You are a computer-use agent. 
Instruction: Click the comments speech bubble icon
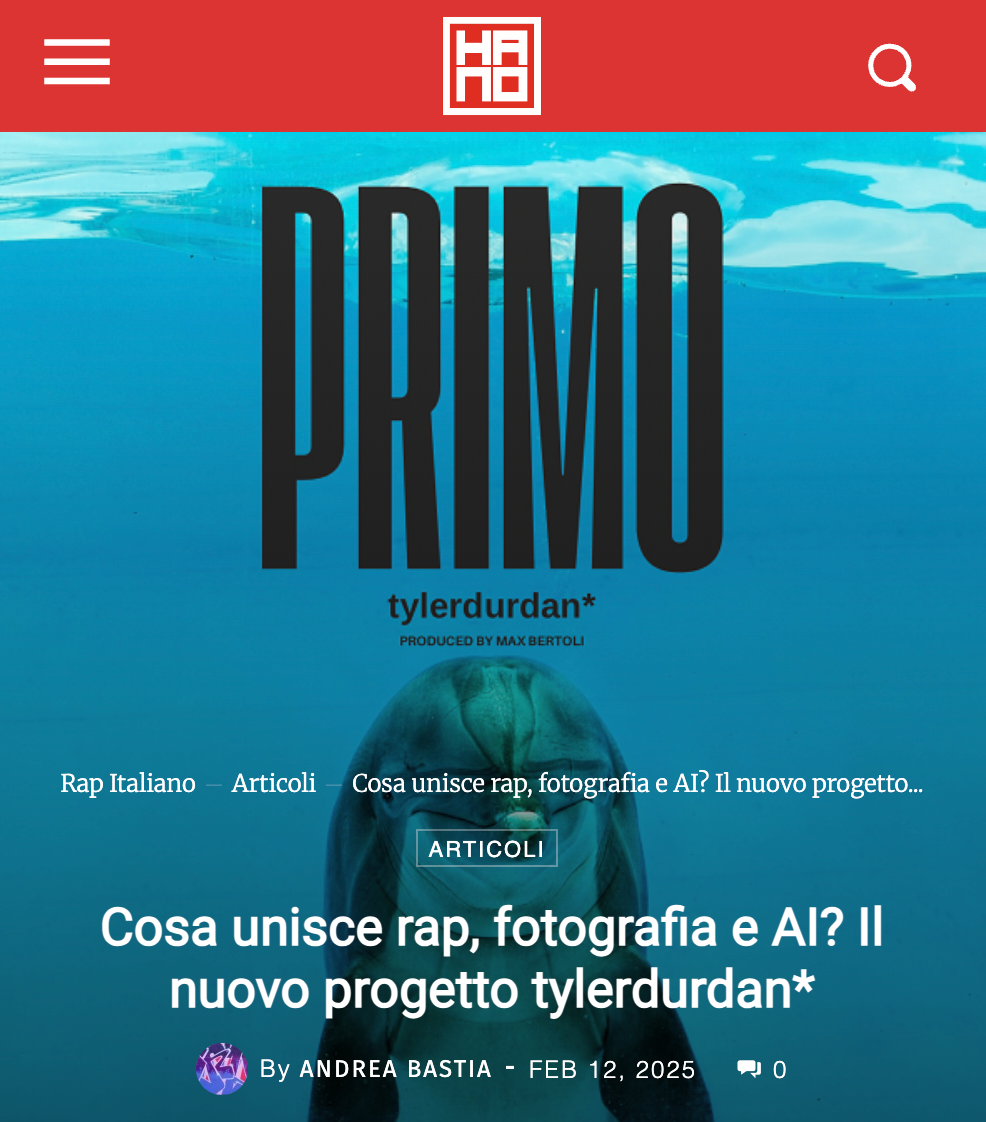coord(749,1069)
